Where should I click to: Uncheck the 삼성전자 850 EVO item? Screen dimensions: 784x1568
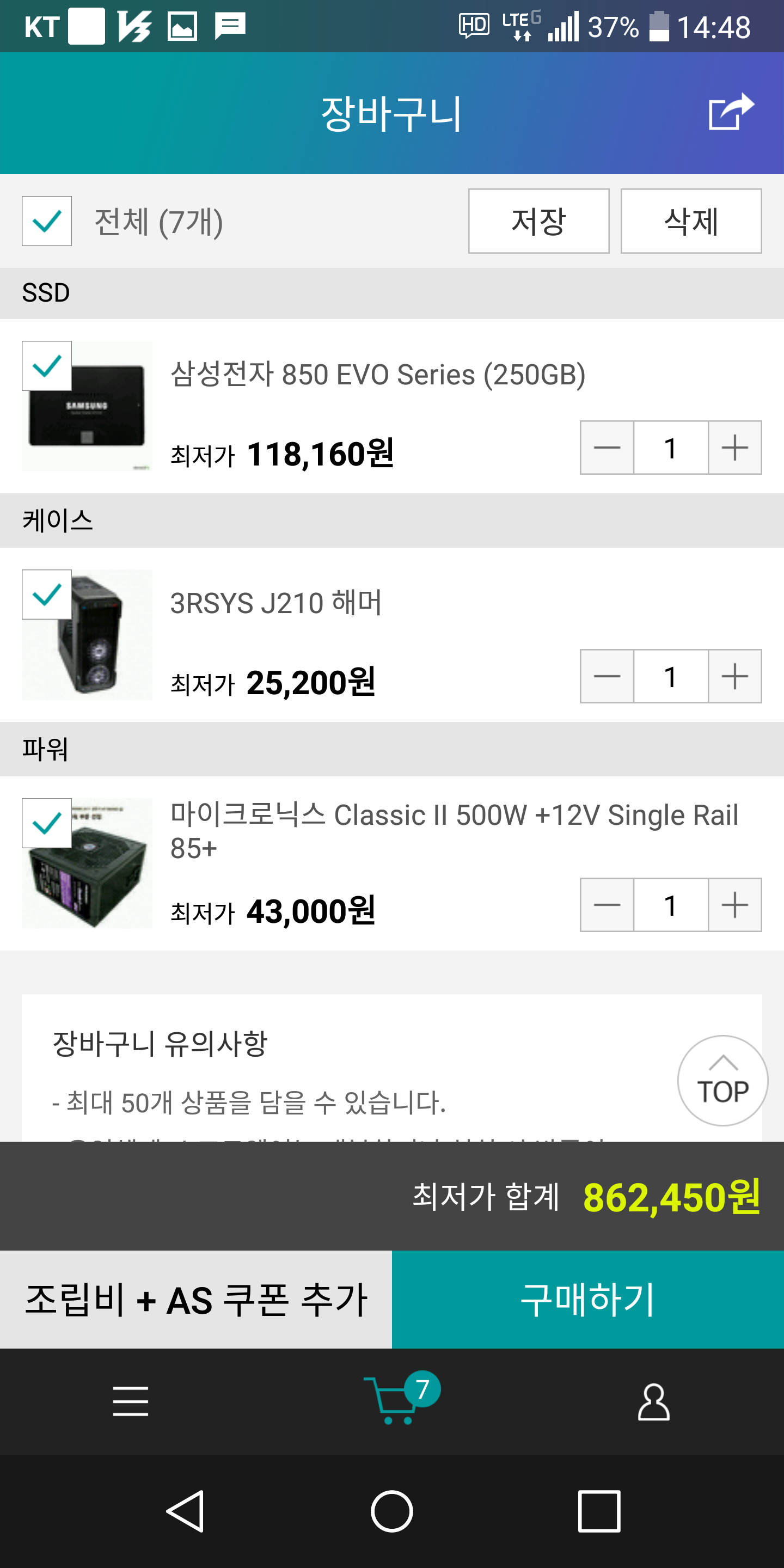(x=47, y=366)
